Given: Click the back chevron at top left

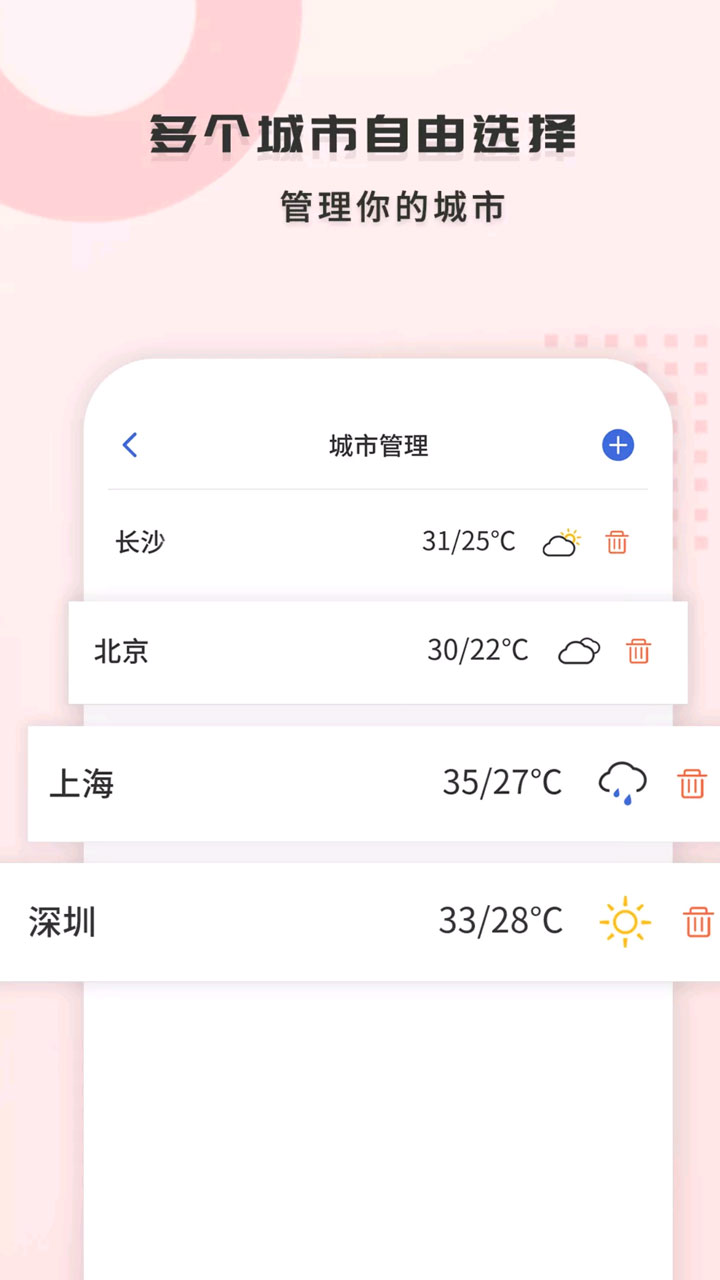Looking at the screenshot, I should pyautogui.click(x=129, y=445).
